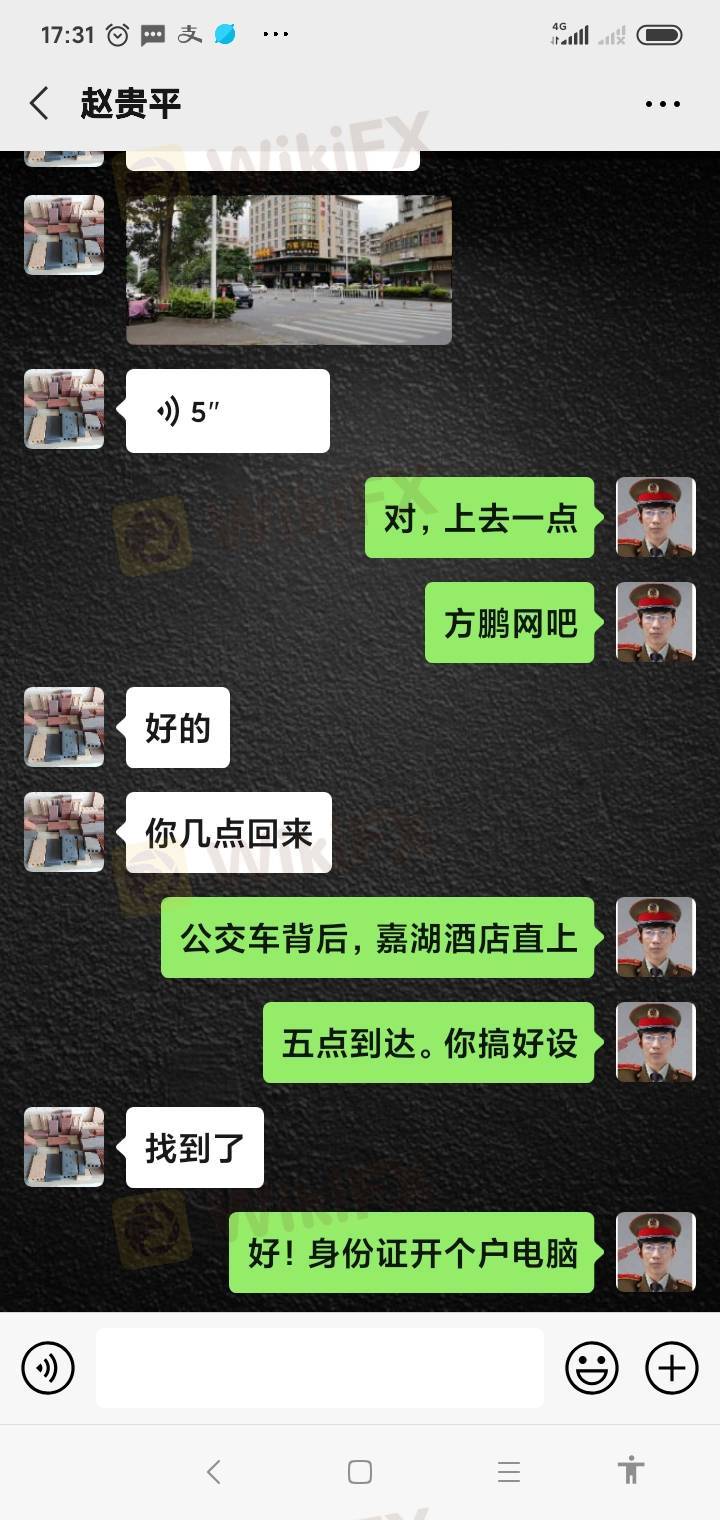Image resolution: width=720 pixels, height=1520 pixels.
Task: Play the 5-second voice message
Action: point(227,411)
